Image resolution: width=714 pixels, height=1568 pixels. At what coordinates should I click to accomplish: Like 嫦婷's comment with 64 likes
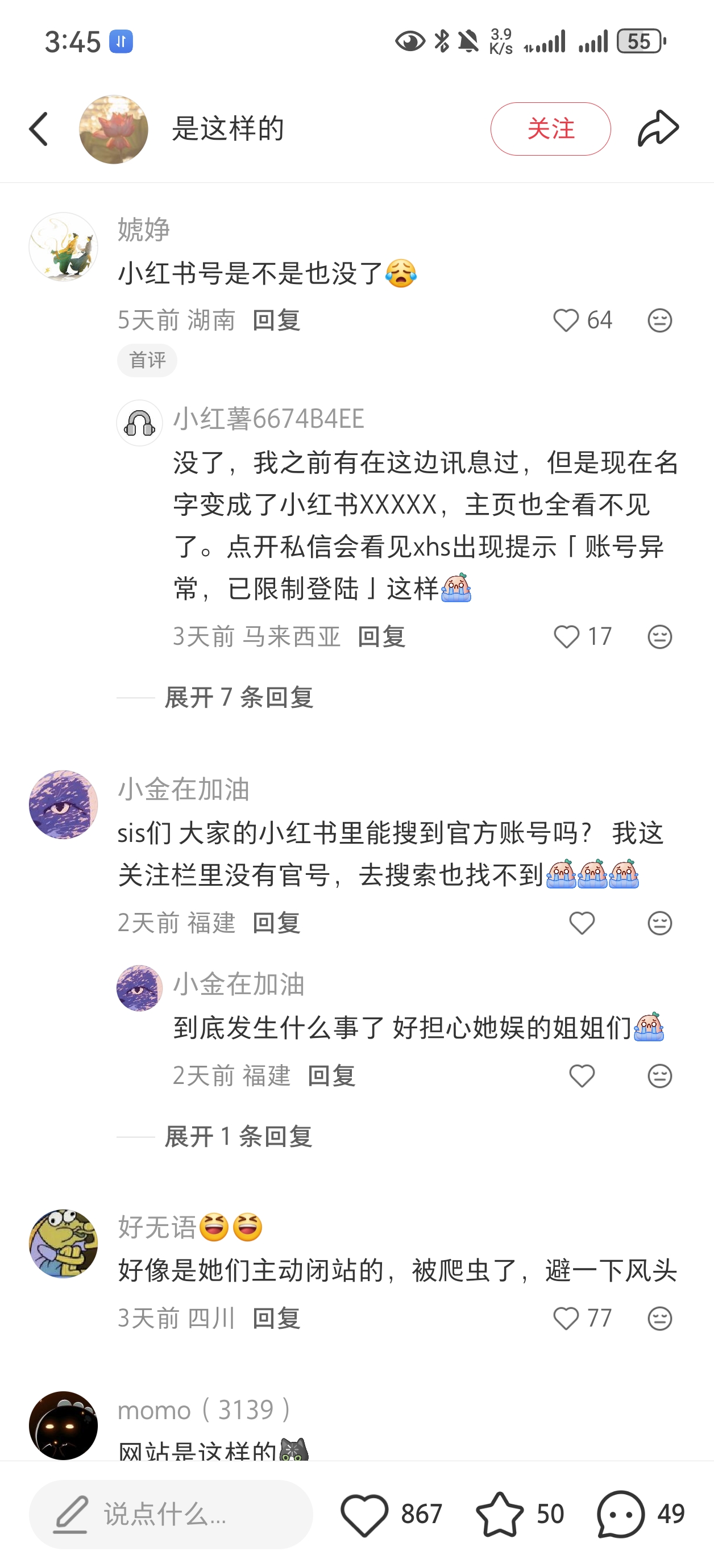coord(566,320)
